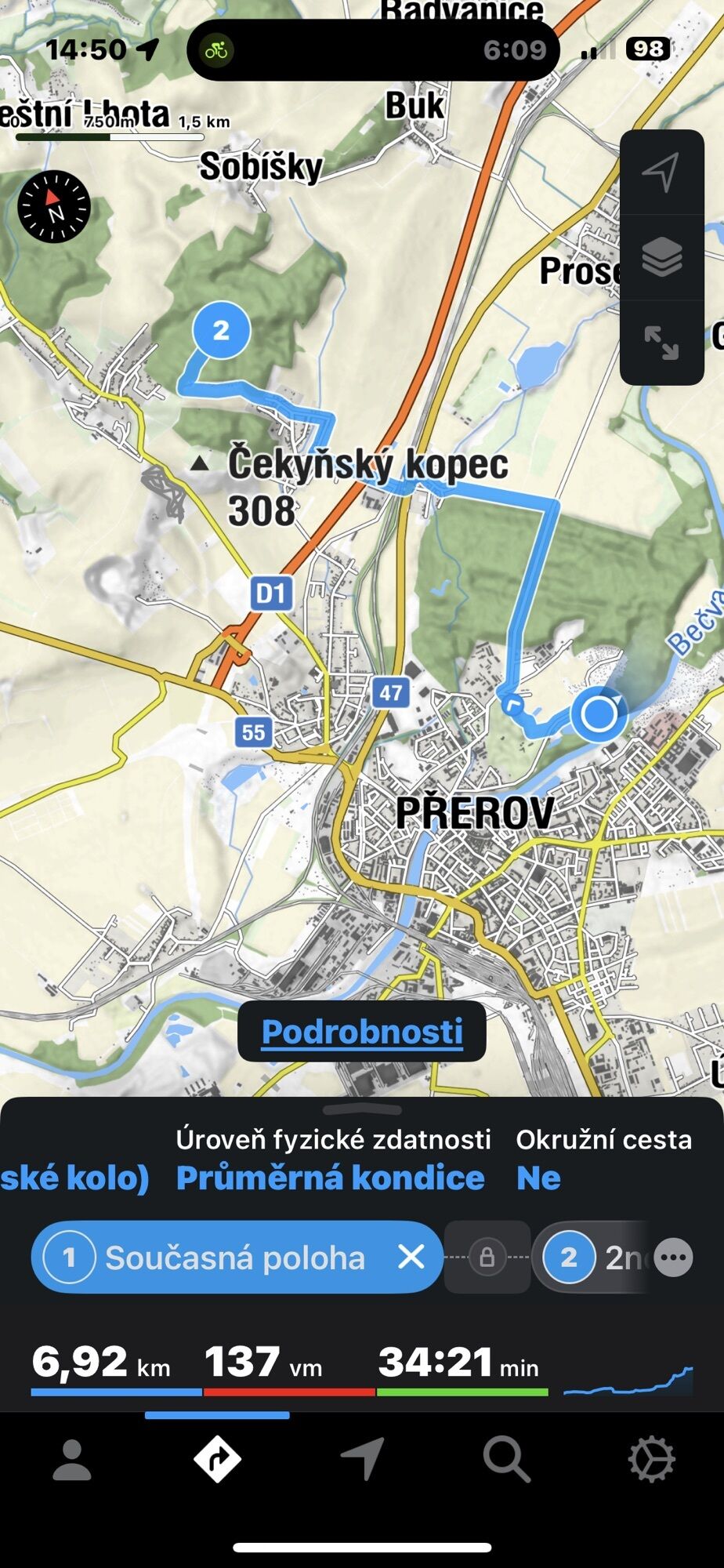
Task: Switch to the navigation arrow tab
Action: coord(362,1460)
